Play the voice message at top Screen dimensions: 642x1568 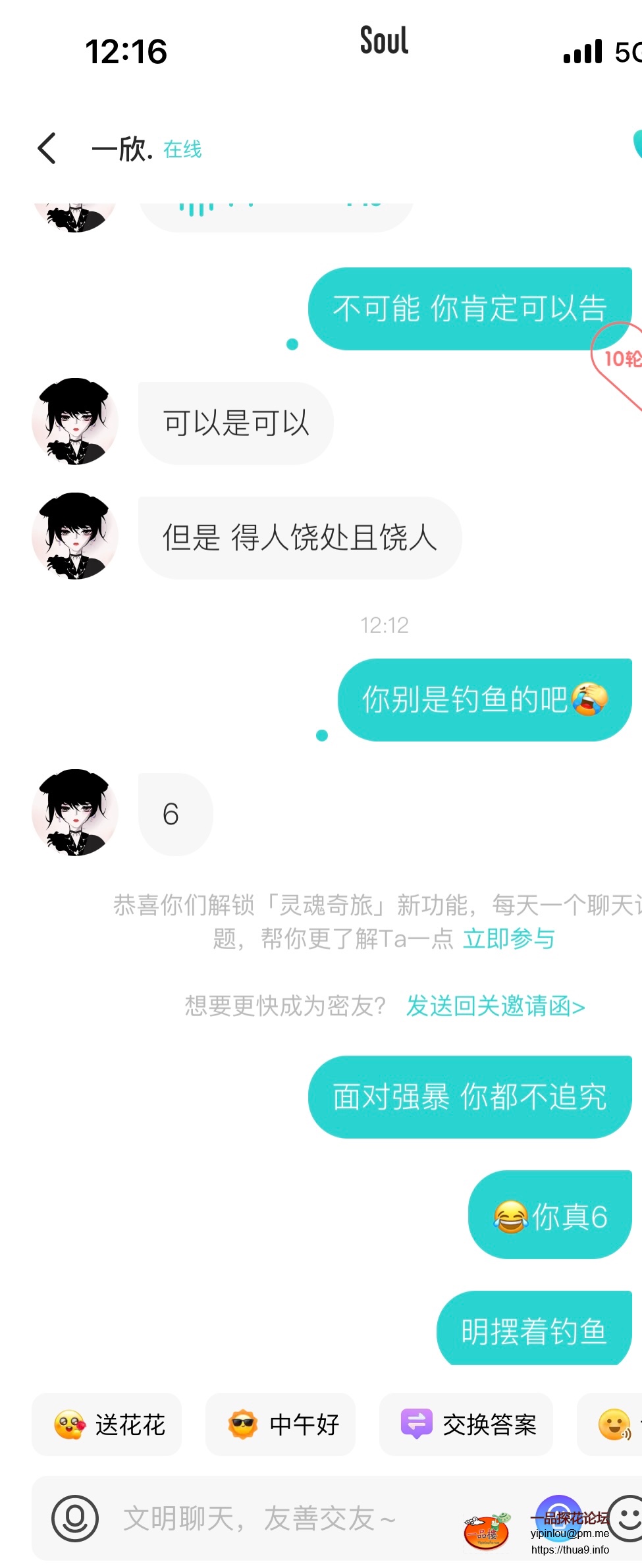(x=277, y=211)
